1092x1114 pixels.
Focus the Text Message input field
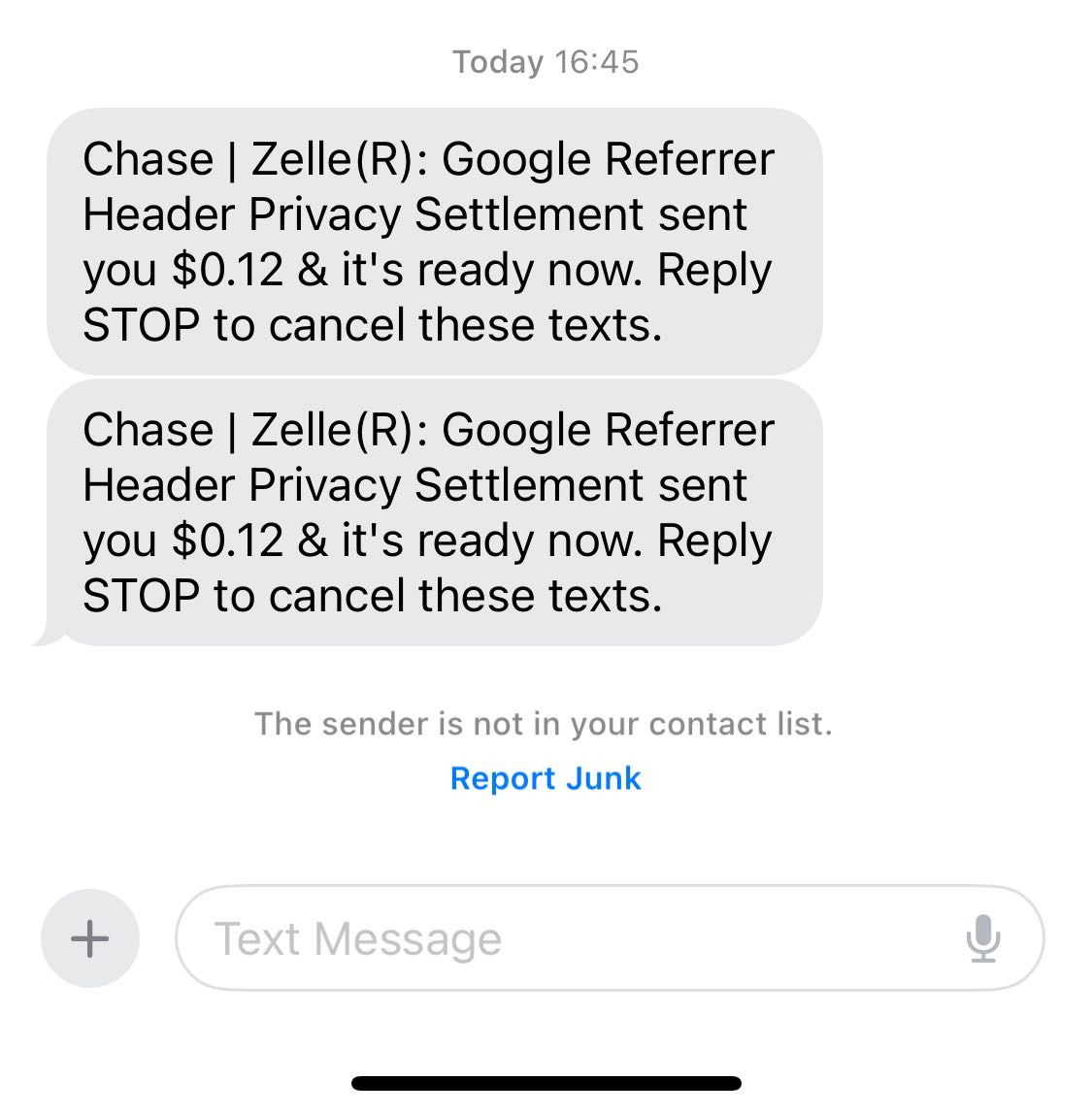click(563, 938)
